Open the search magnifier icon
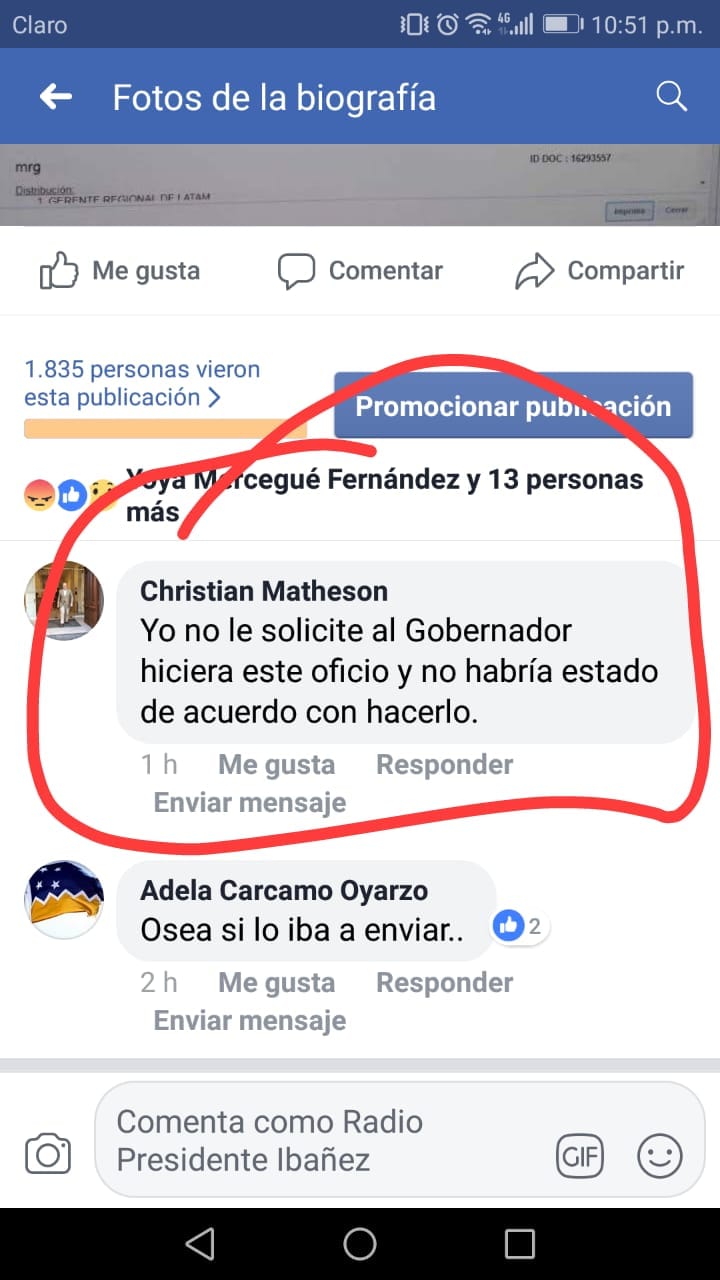This screenshot has width=720, height=1280. click(671, 97)
